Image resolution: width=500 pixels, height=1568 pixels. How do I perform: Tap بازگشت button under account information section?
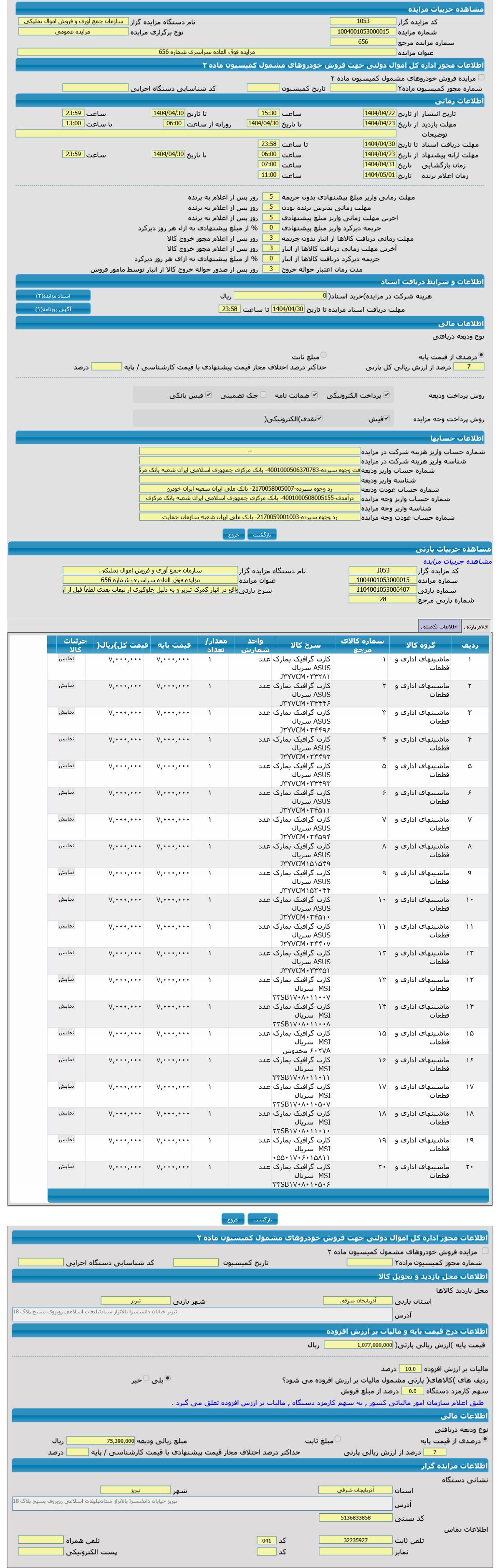pos(262,534)
